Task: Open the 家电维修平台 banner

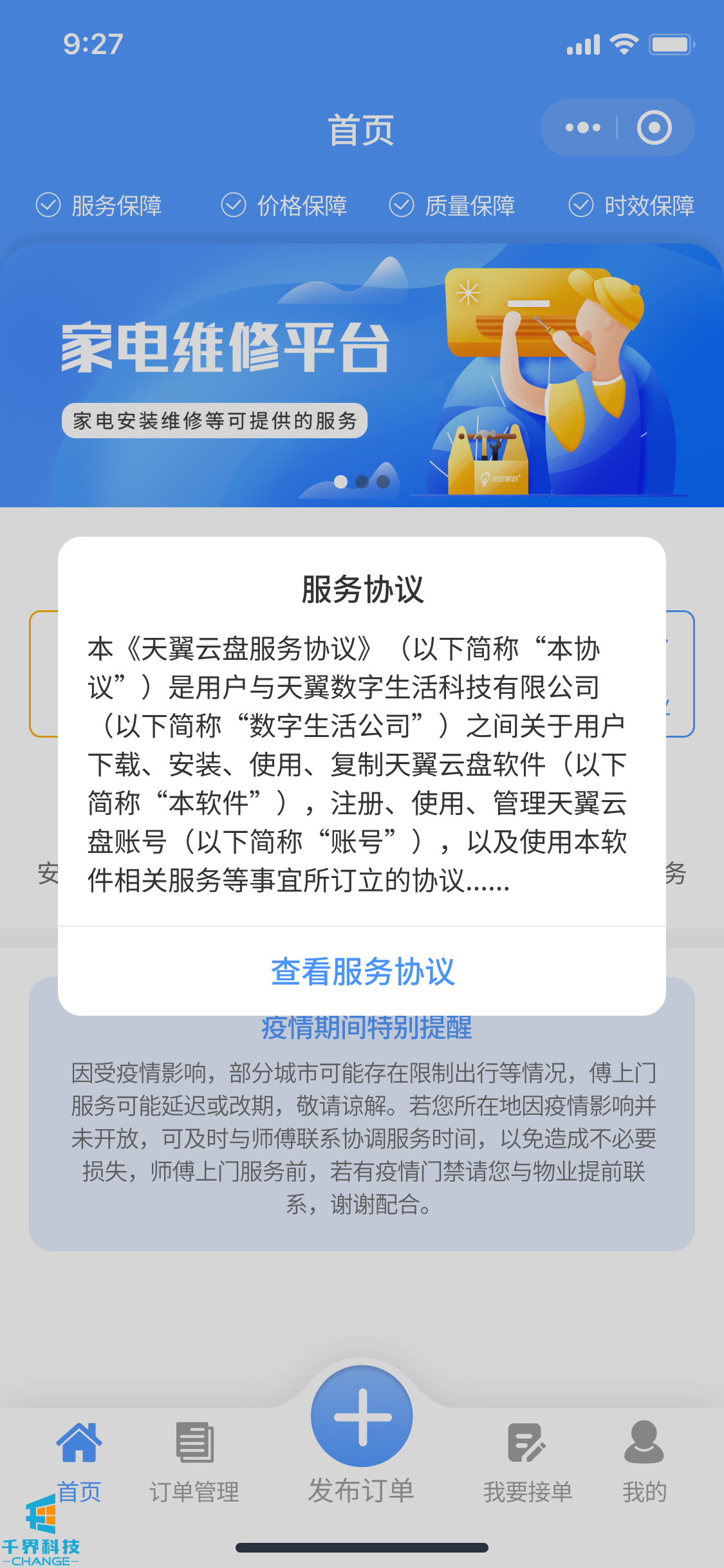Action: (x=362, y=375)
